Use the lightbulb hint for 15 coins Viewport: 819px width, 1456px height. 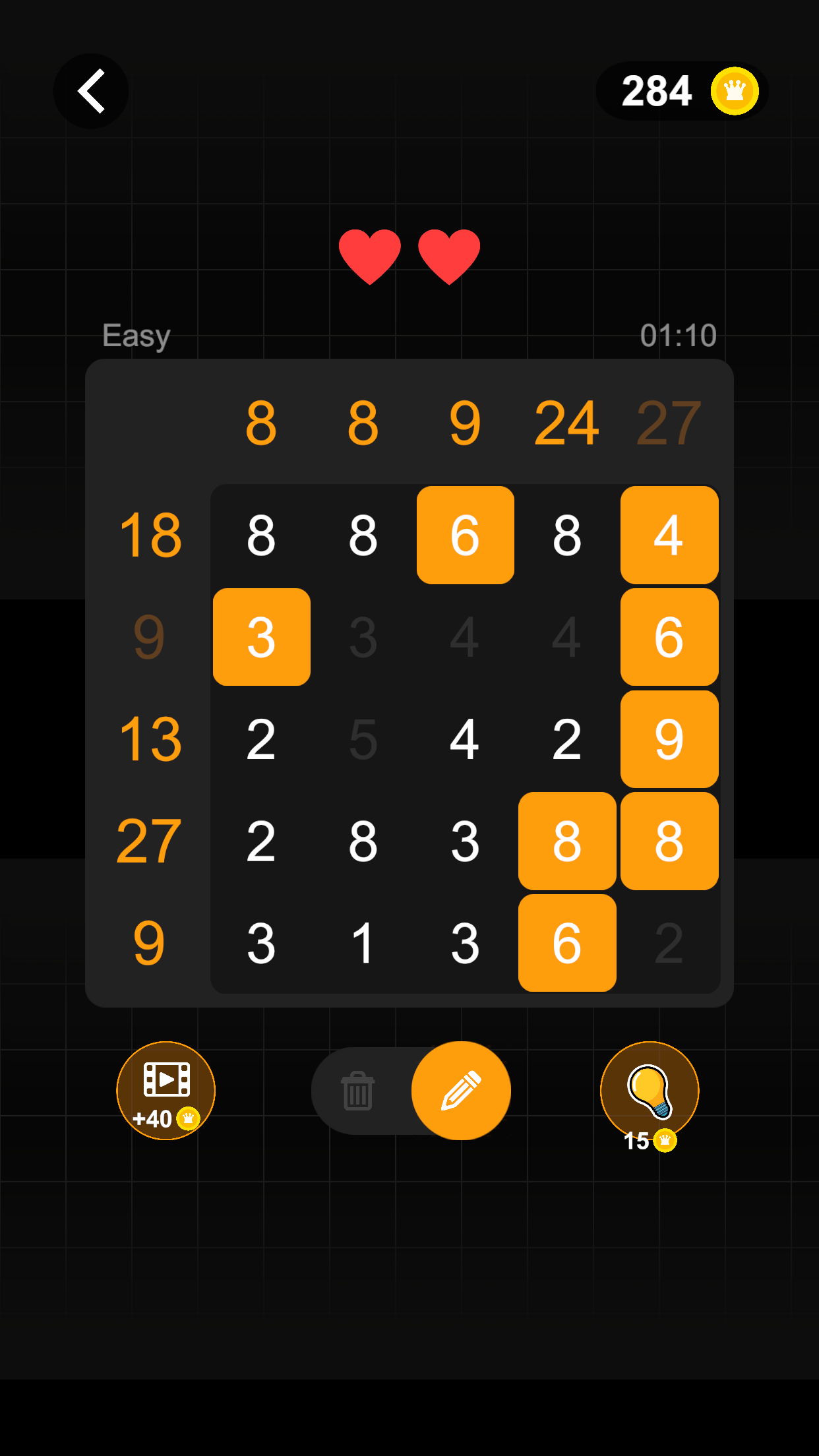650,1091
